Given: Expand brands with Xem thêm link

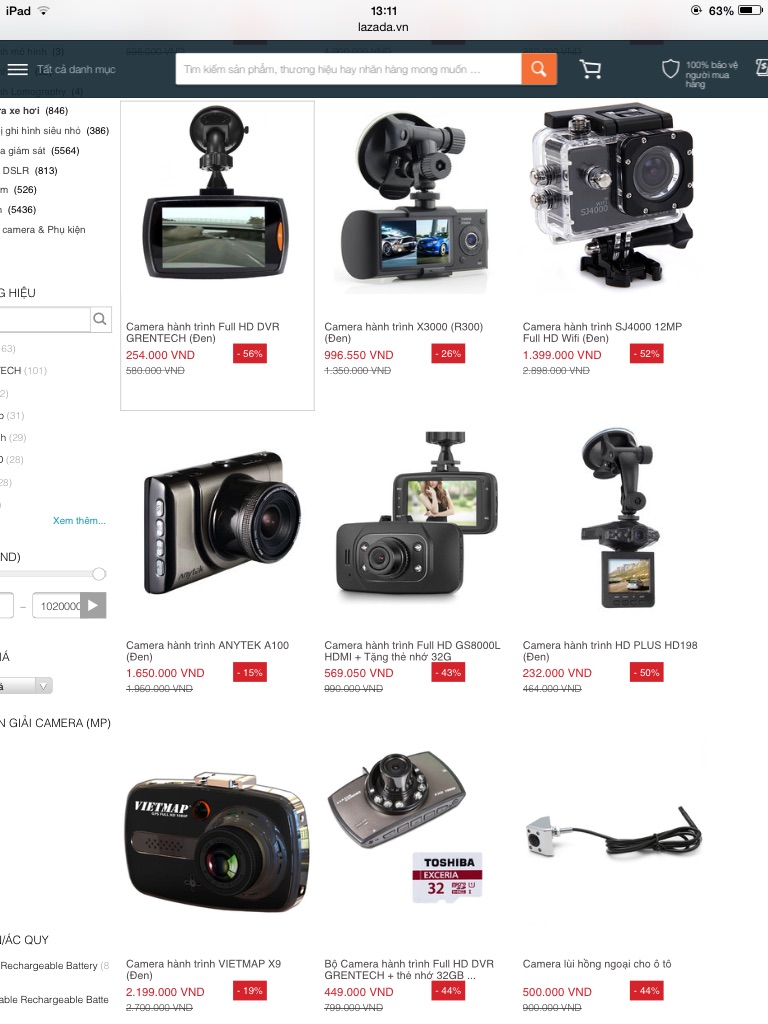Looking at the screenshot, I should tap(79, 521).
